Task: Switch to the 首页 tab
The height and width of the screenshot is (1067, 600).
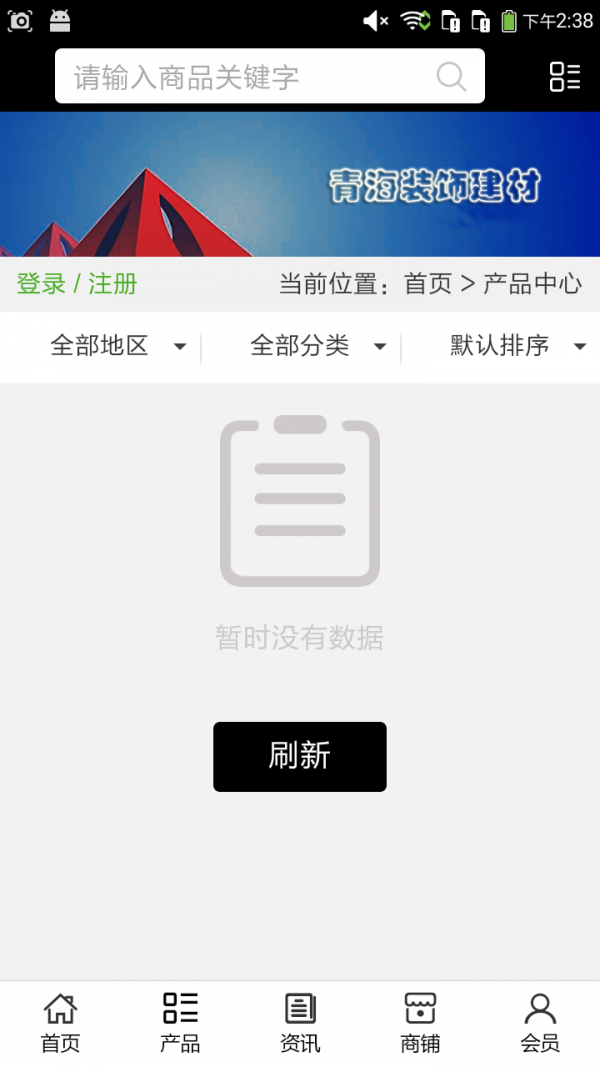Action: pyautogui.click(x=60, y=1023)
